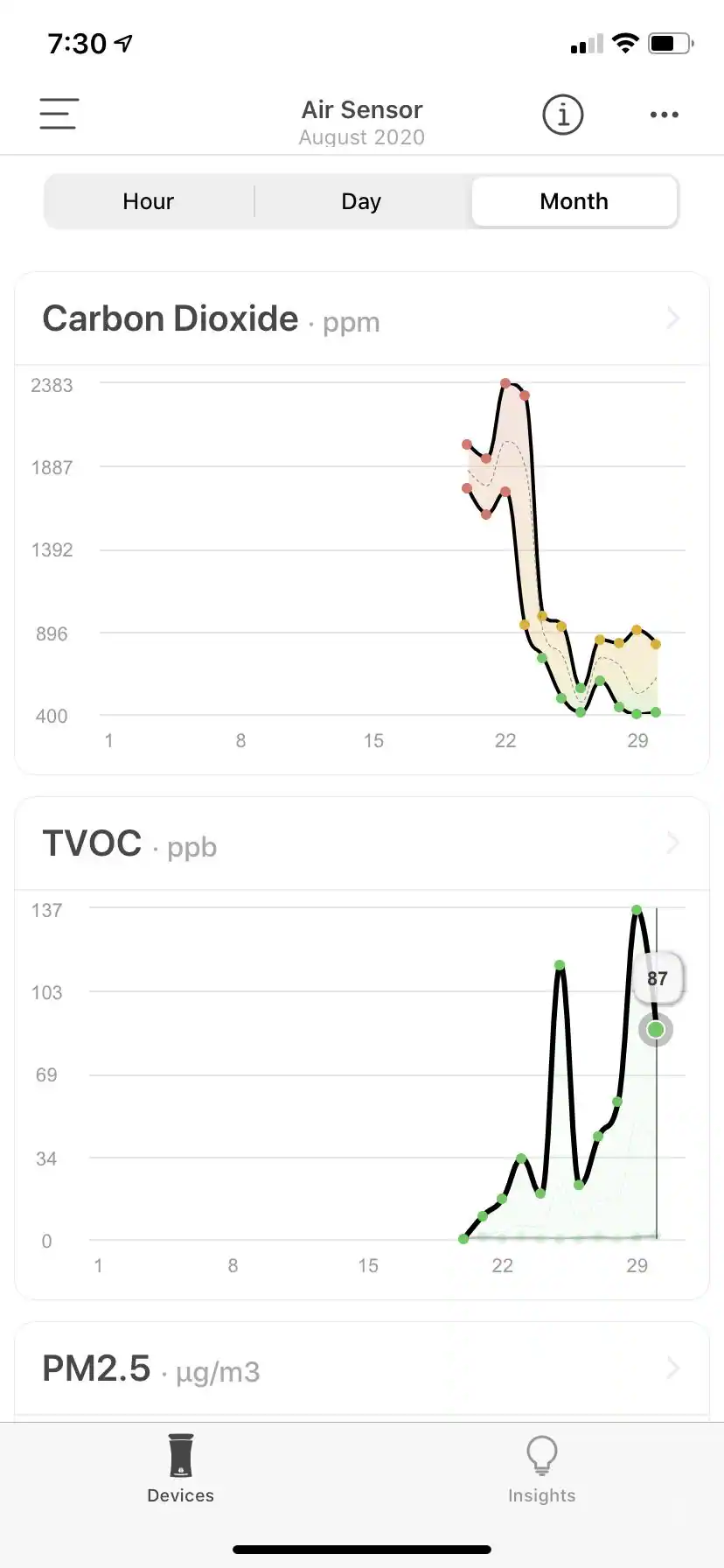The height and width of the screenshot is (1568, 724).
Task: Go to the Insights tab
Action: pos(541,1470)
